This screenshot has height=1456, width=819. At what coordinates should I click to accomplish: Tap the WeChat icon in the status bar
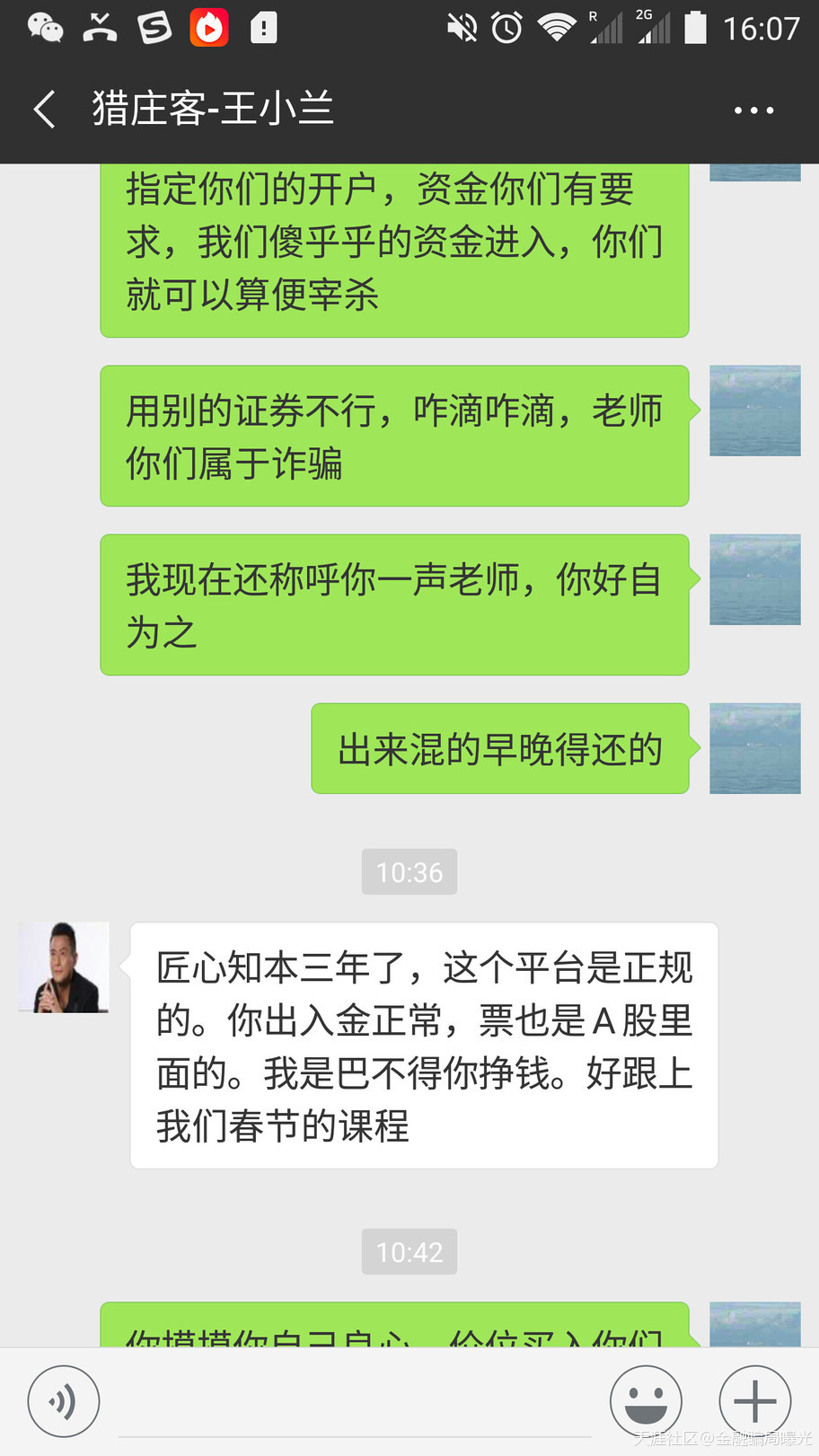pyautogui.click(x=45, y=27)
